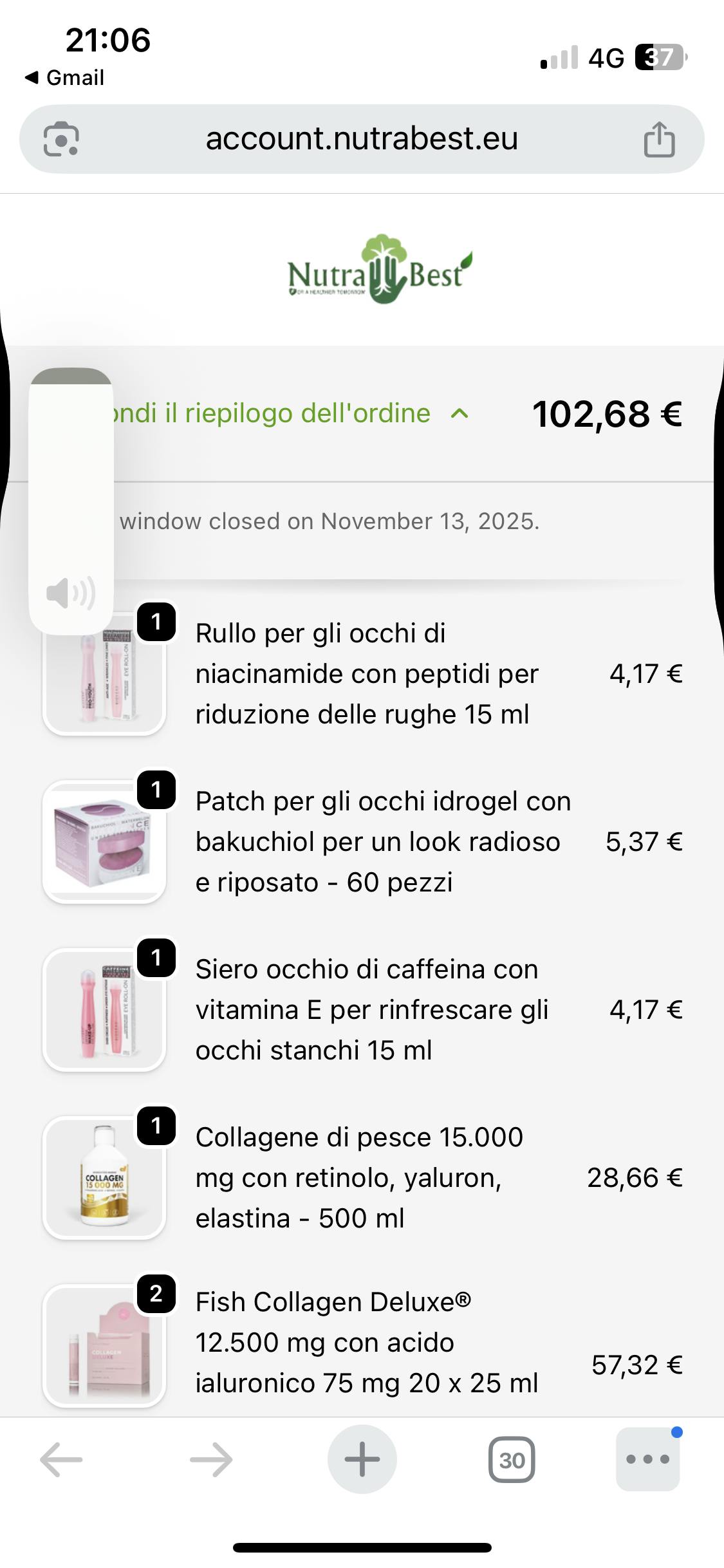724x1568 pixels.
Task: Tap the account.nutrabest.eu address bar
Action: pyautogui.click(x=362, y=139)
